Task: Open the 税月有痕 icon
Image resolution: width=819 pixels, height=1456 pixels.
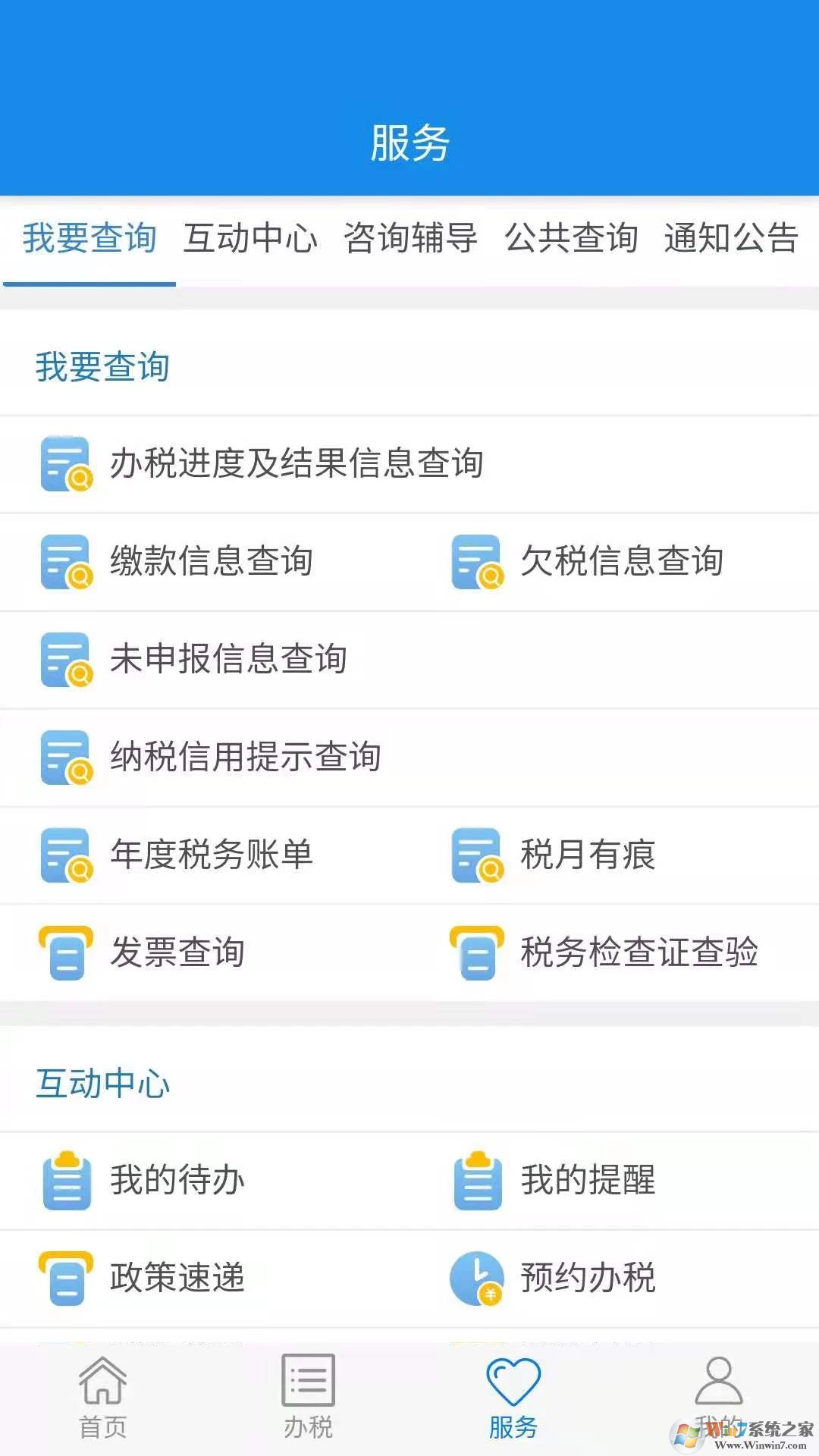Action: coord(476,855)
